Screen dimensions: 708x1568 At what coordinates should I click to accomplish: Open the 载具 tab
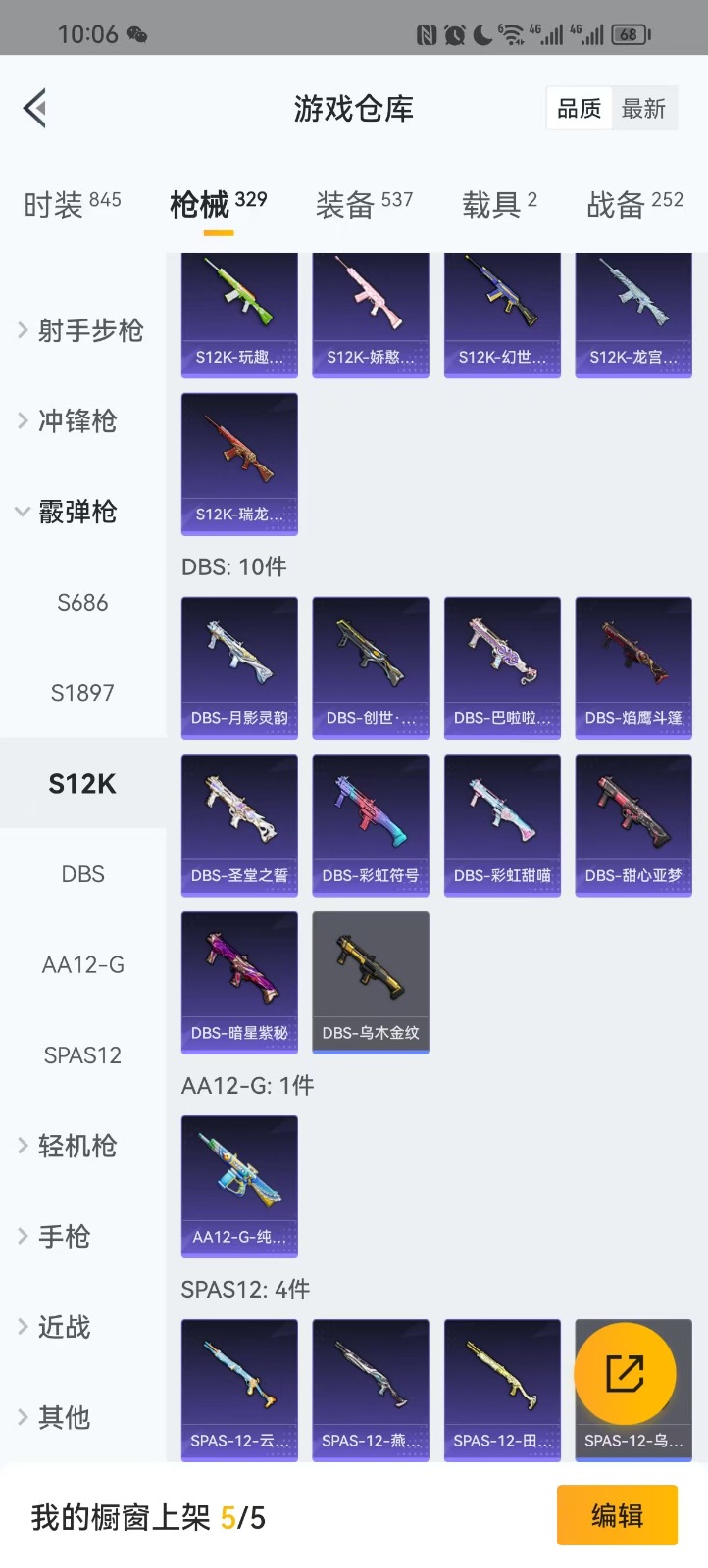[499, 204]
